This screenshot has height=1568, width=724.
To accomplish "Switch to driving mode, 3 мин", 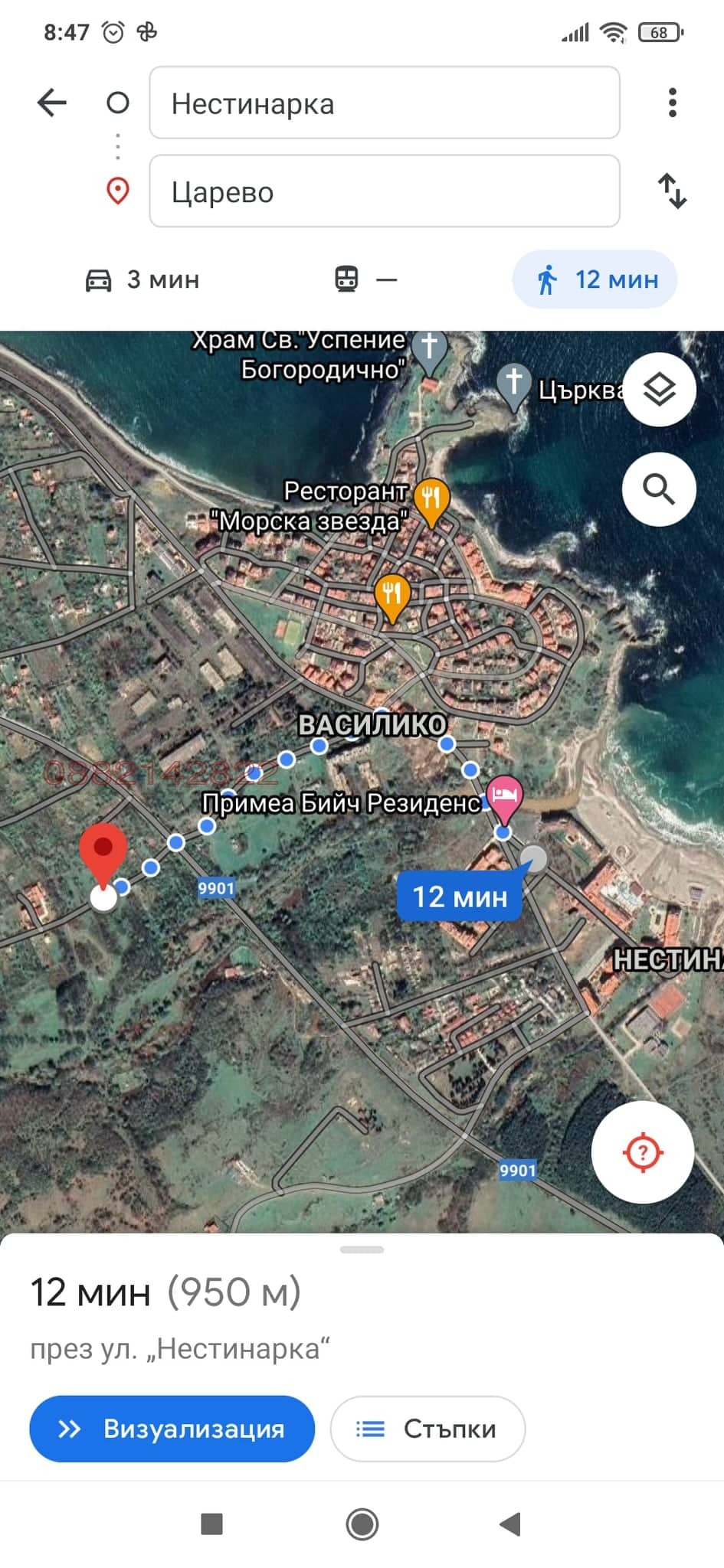I will click(x=143, y=279).
